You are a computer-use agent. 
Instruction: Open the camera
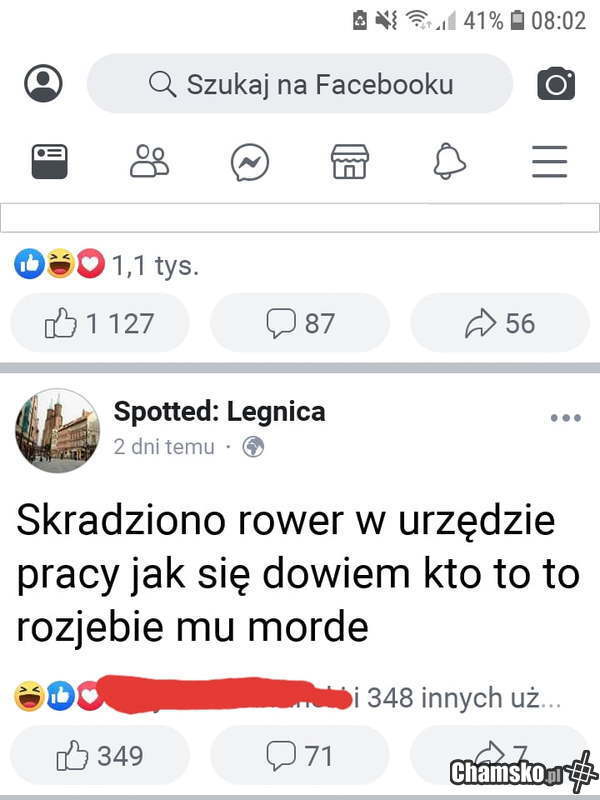tap(556, 84)
